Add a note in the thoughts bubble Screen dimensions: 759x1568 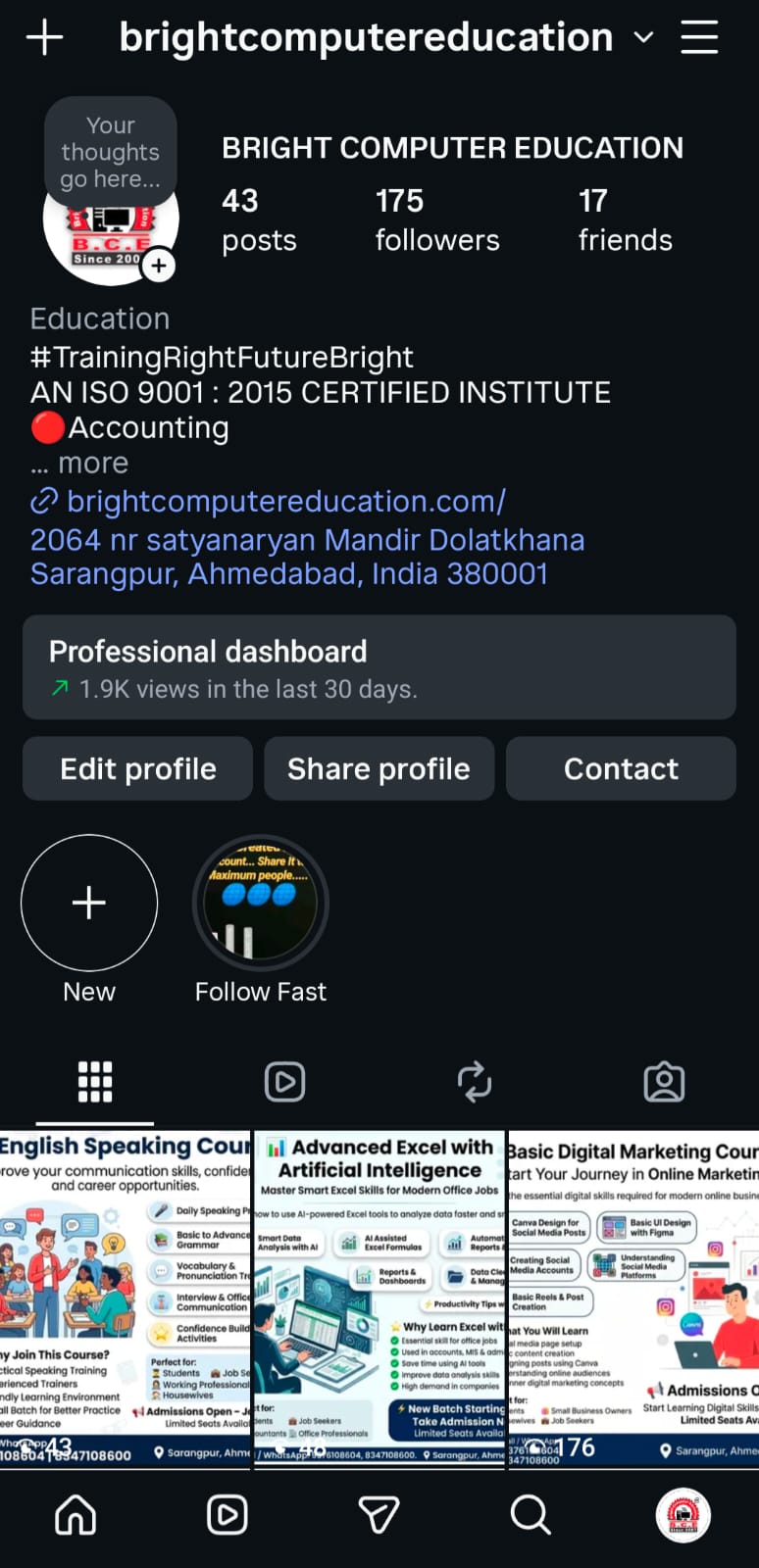[x=110, y=152]
